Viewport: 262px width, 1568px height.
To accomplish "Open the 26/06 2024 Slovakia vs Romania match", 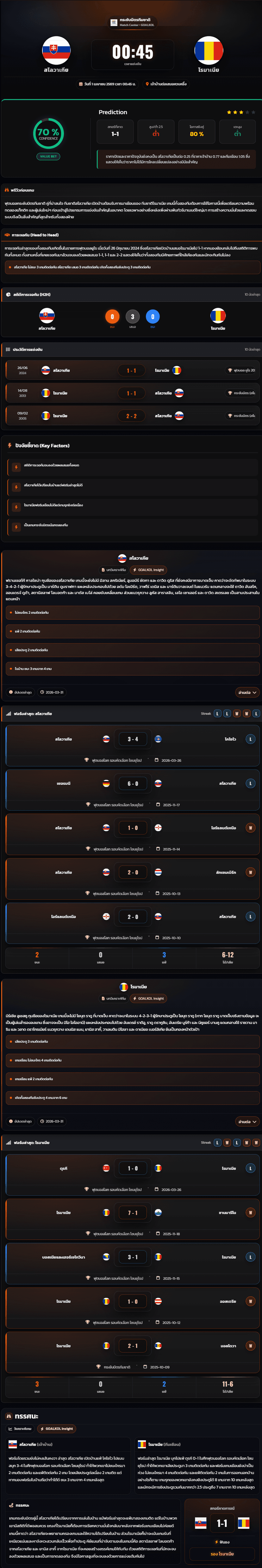I will pos(131,370).
